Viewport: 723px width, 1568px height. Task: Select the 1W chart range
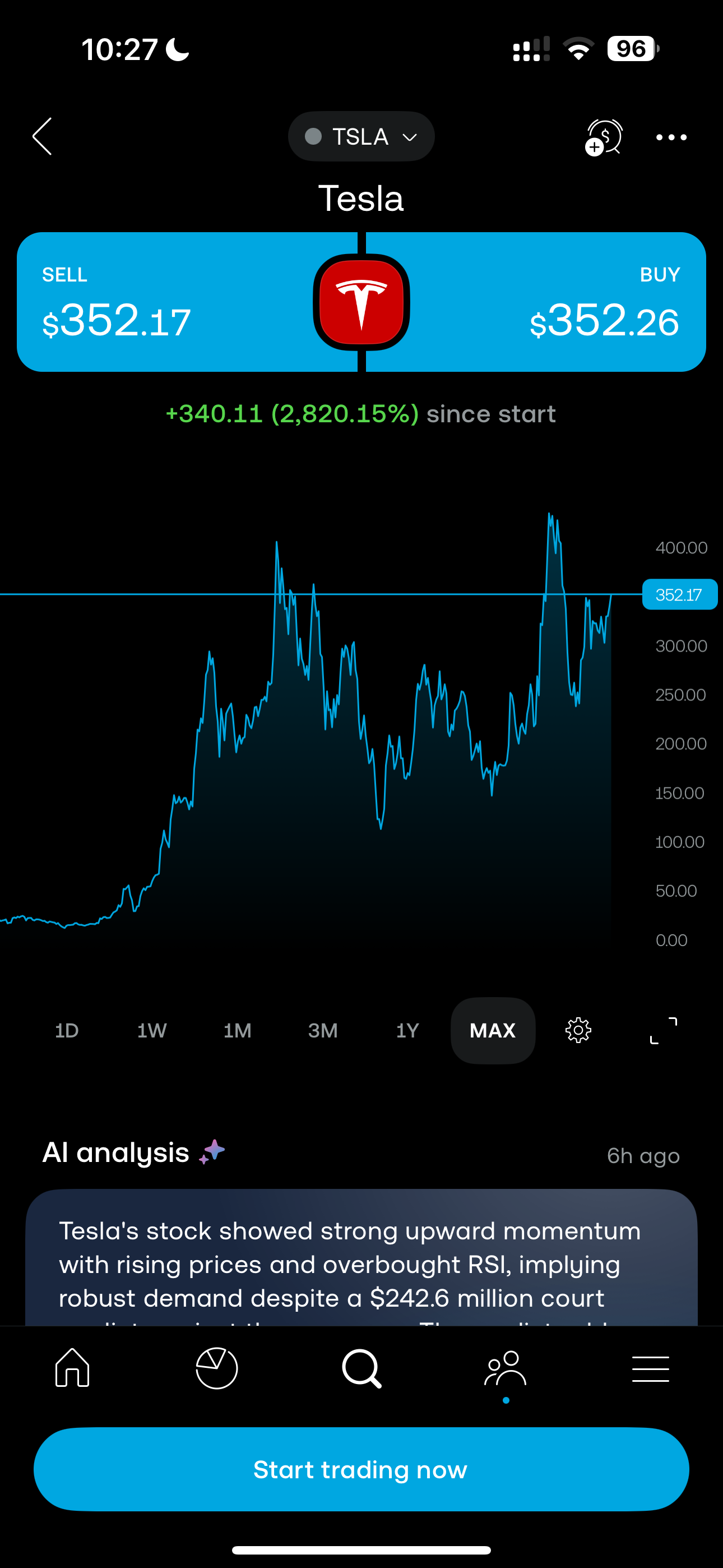coord(152,1031)
